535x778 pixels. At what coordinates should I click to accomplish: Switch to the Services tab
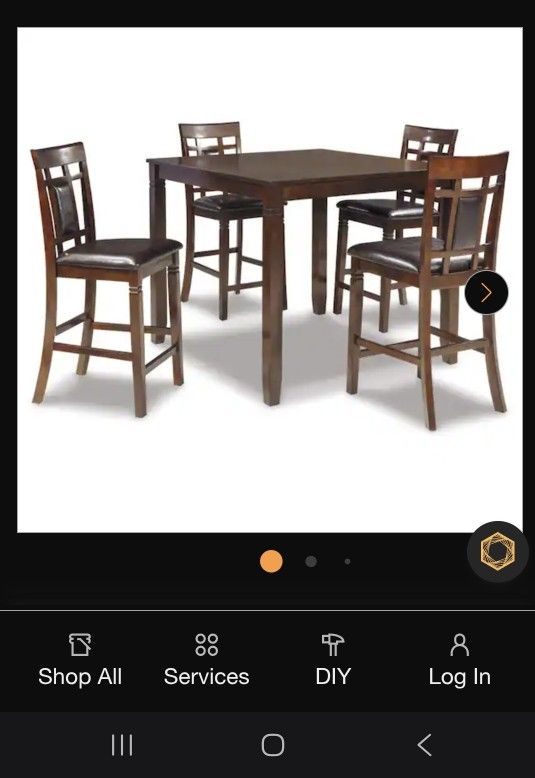pos(206,661)
